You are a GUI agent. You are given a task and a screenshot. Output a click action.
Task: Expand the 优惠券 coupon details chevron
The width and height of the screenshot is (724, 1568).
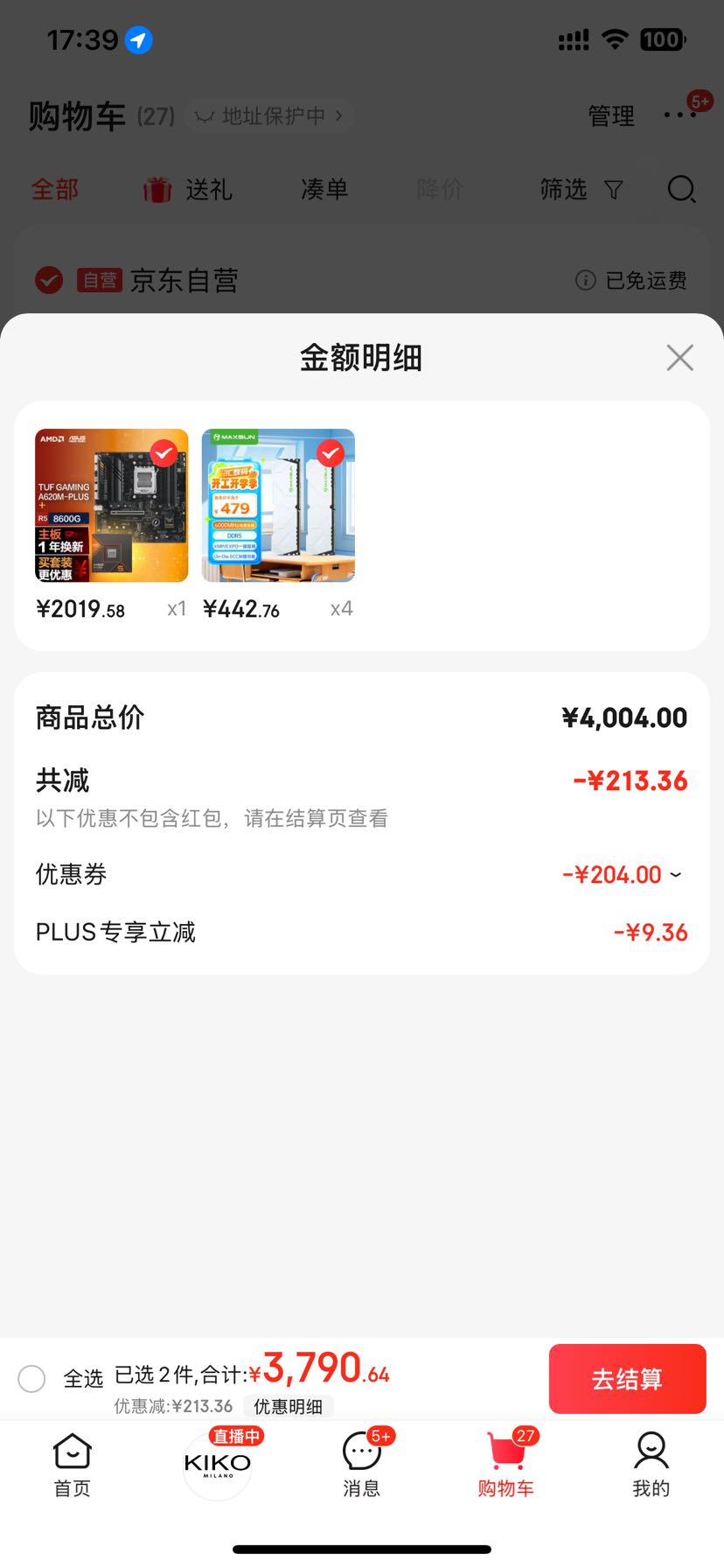tap(677, 874)
